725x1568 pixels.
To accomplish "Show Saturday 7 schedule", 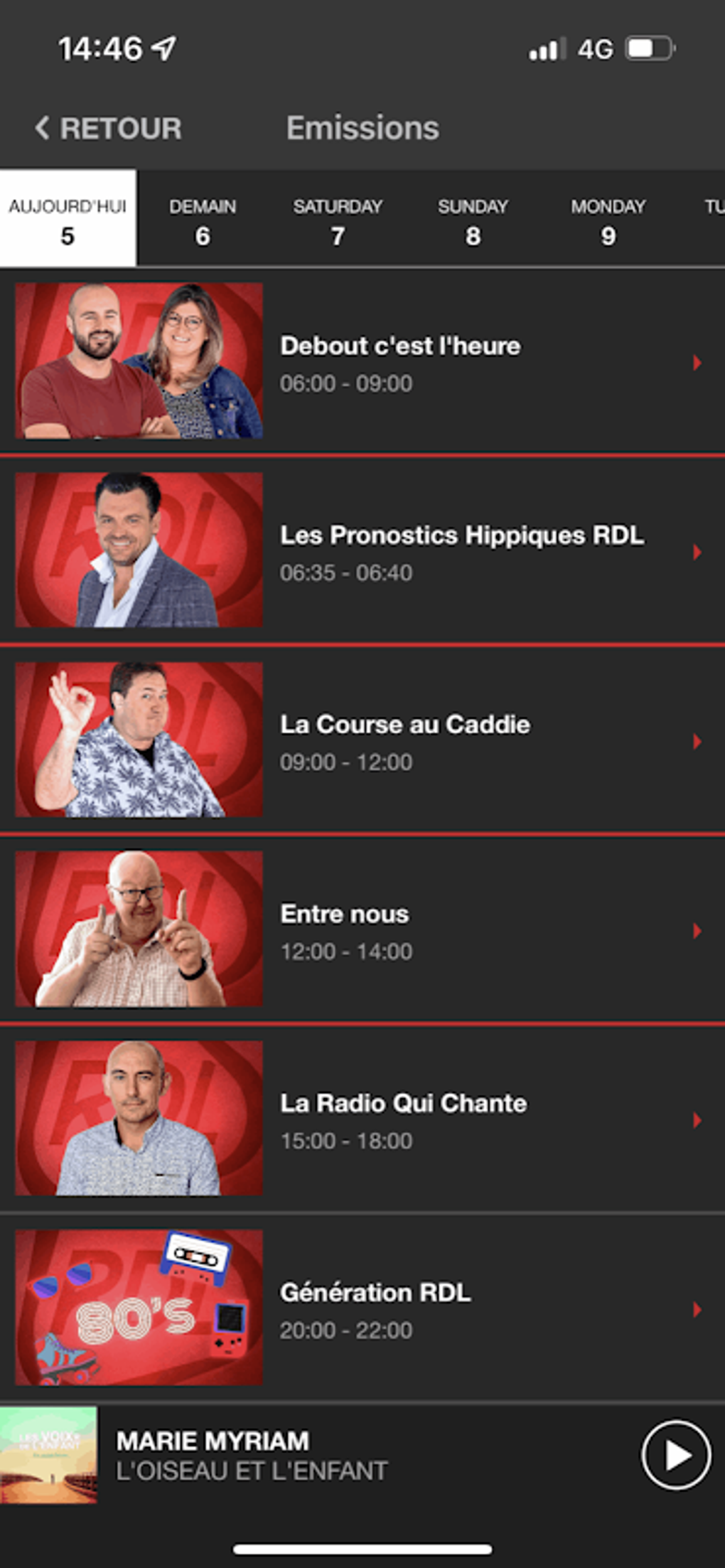I will (x=338, y=220).
